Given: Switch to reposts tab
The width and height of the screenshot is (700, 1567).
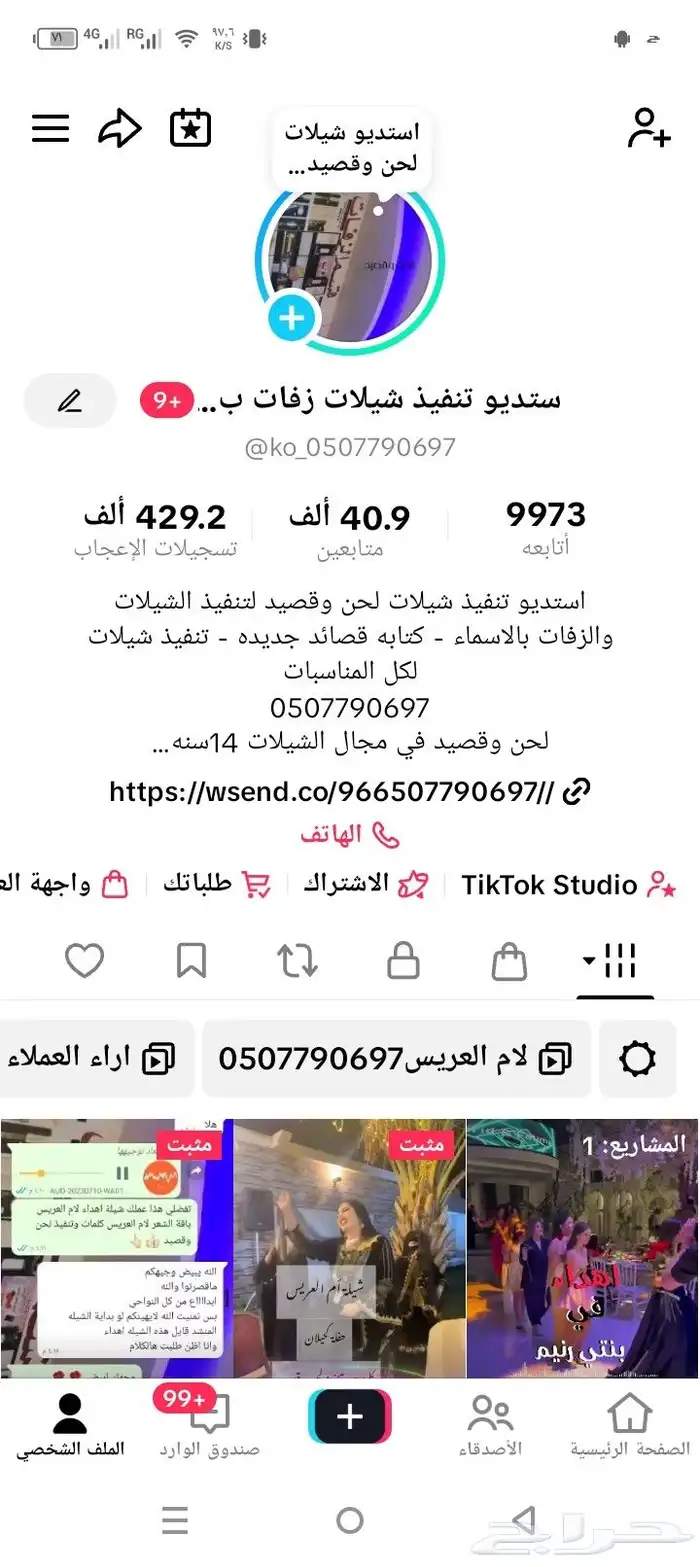Looking at the screenshot, I should click(297, 961).
